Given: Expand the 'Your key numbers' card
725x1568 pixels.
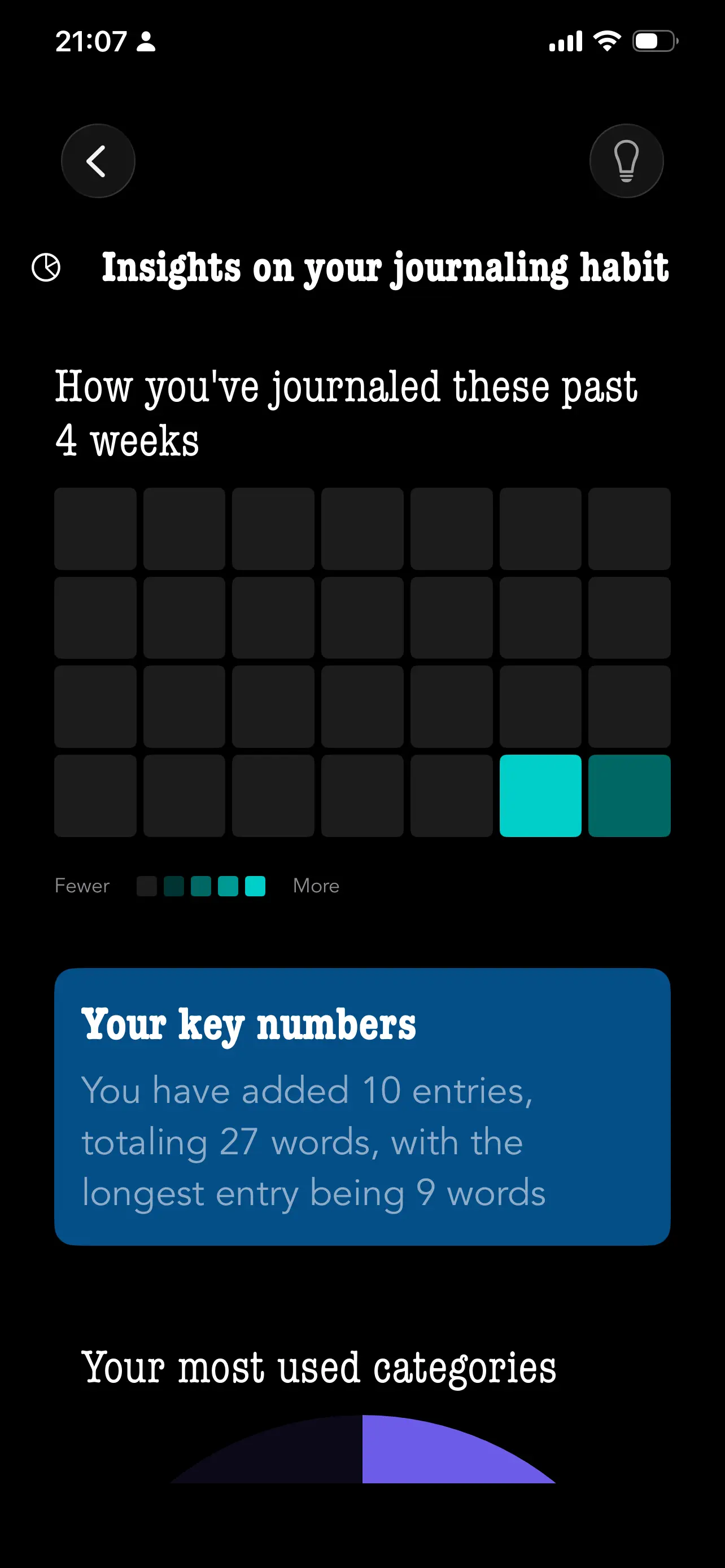Looking at the screenshot, I should (x=362, y=1108).
